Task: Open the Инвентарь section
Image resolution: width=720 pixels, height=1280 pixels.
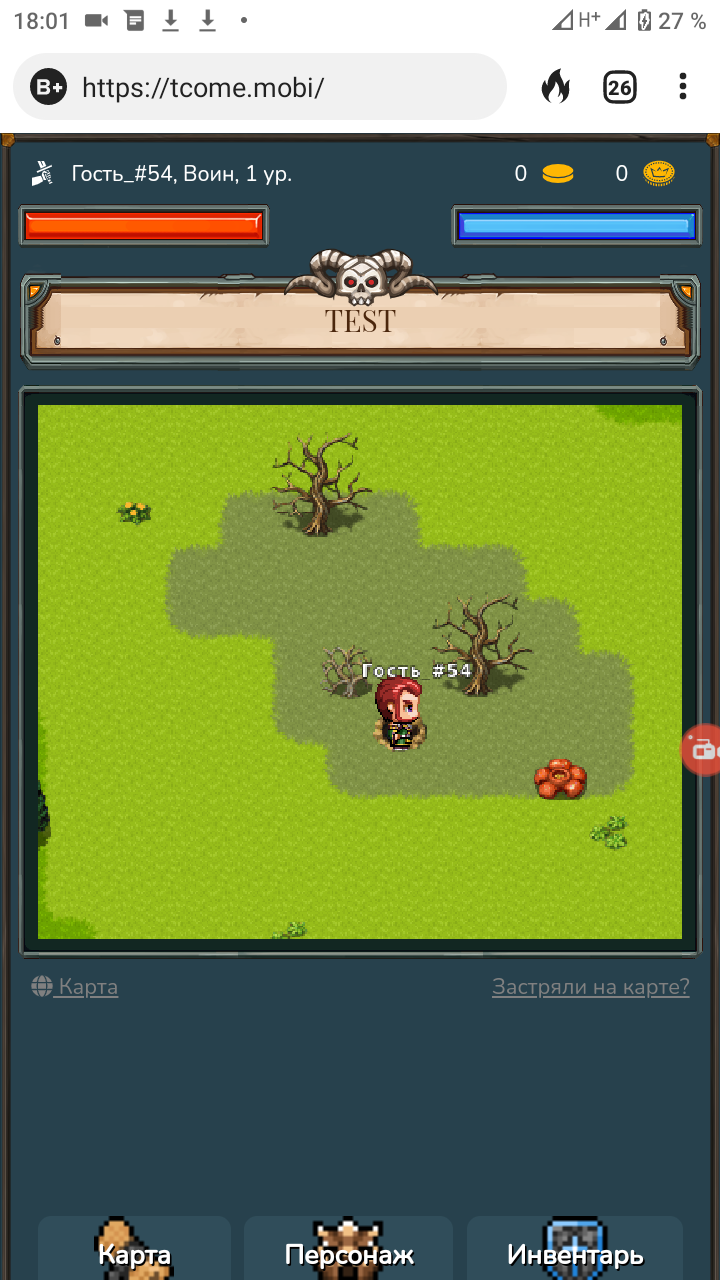Action: pyautogui.click(x=575, y=1252)
